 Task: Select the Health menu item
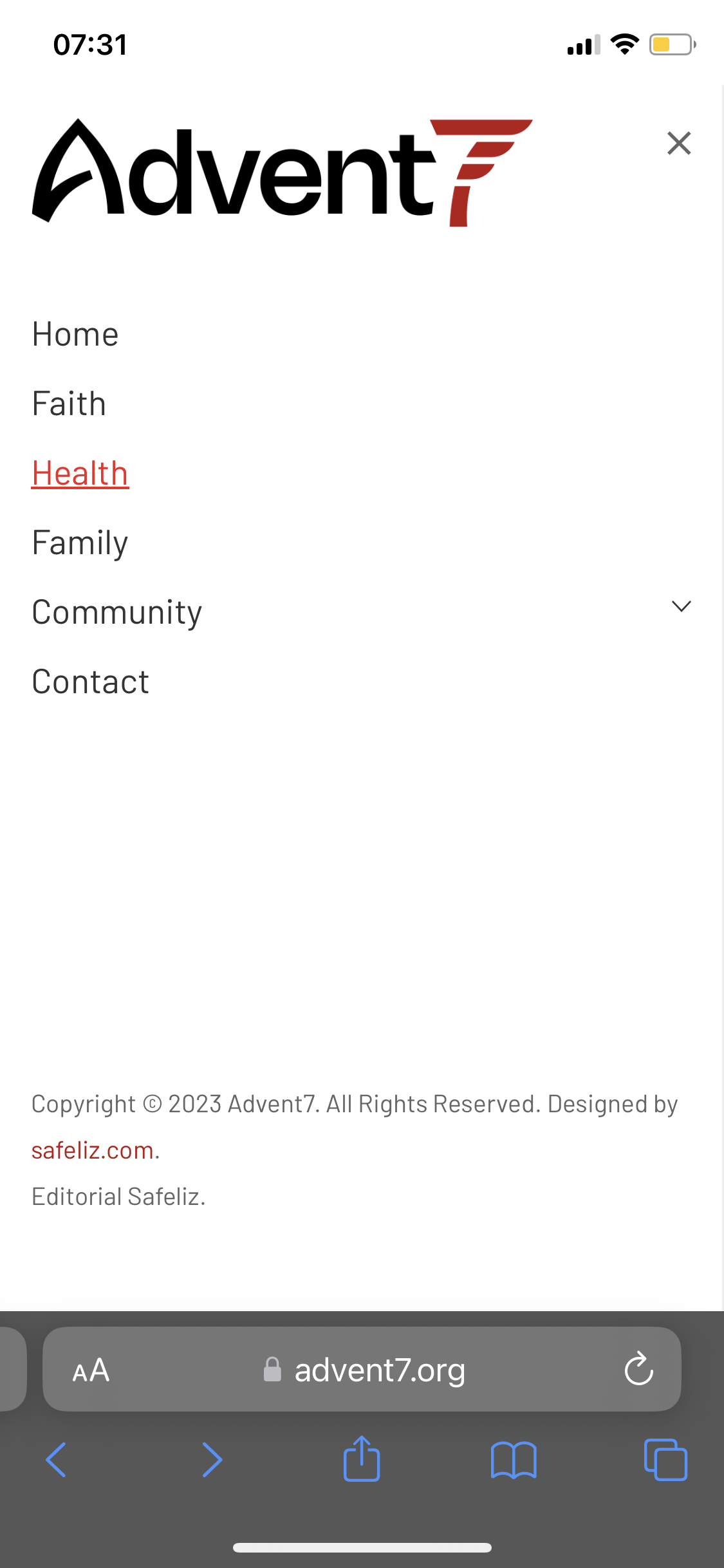pos(80,473)
